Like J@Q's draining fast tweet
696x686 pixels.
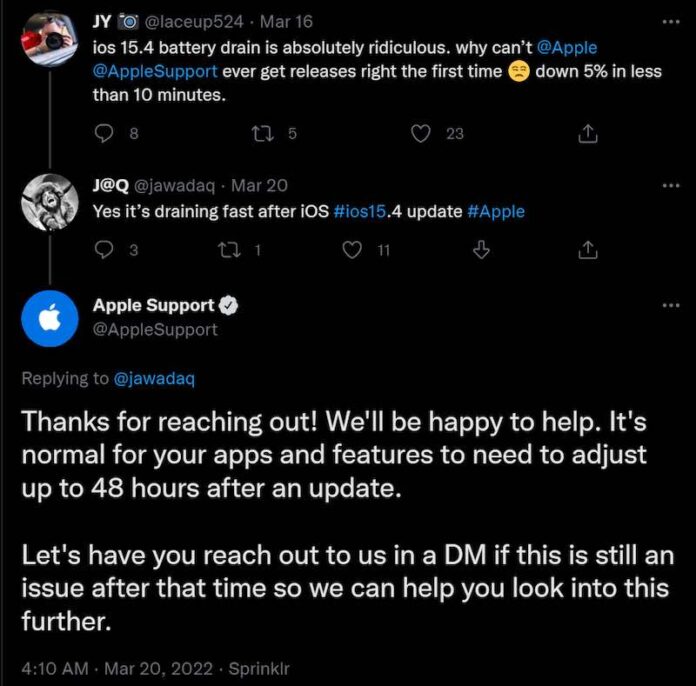tap(351, 251)
